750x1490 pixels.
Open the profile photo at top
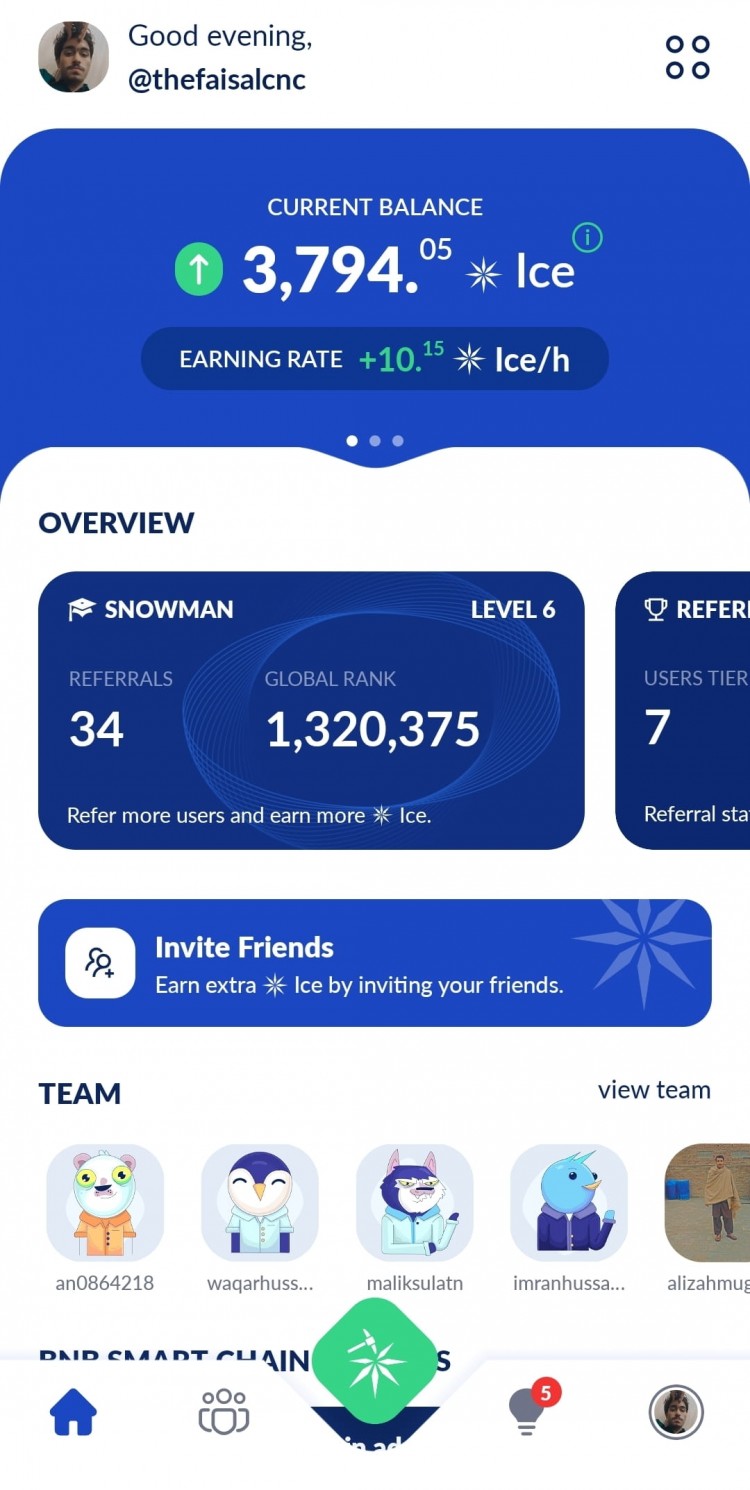[73, 57]
